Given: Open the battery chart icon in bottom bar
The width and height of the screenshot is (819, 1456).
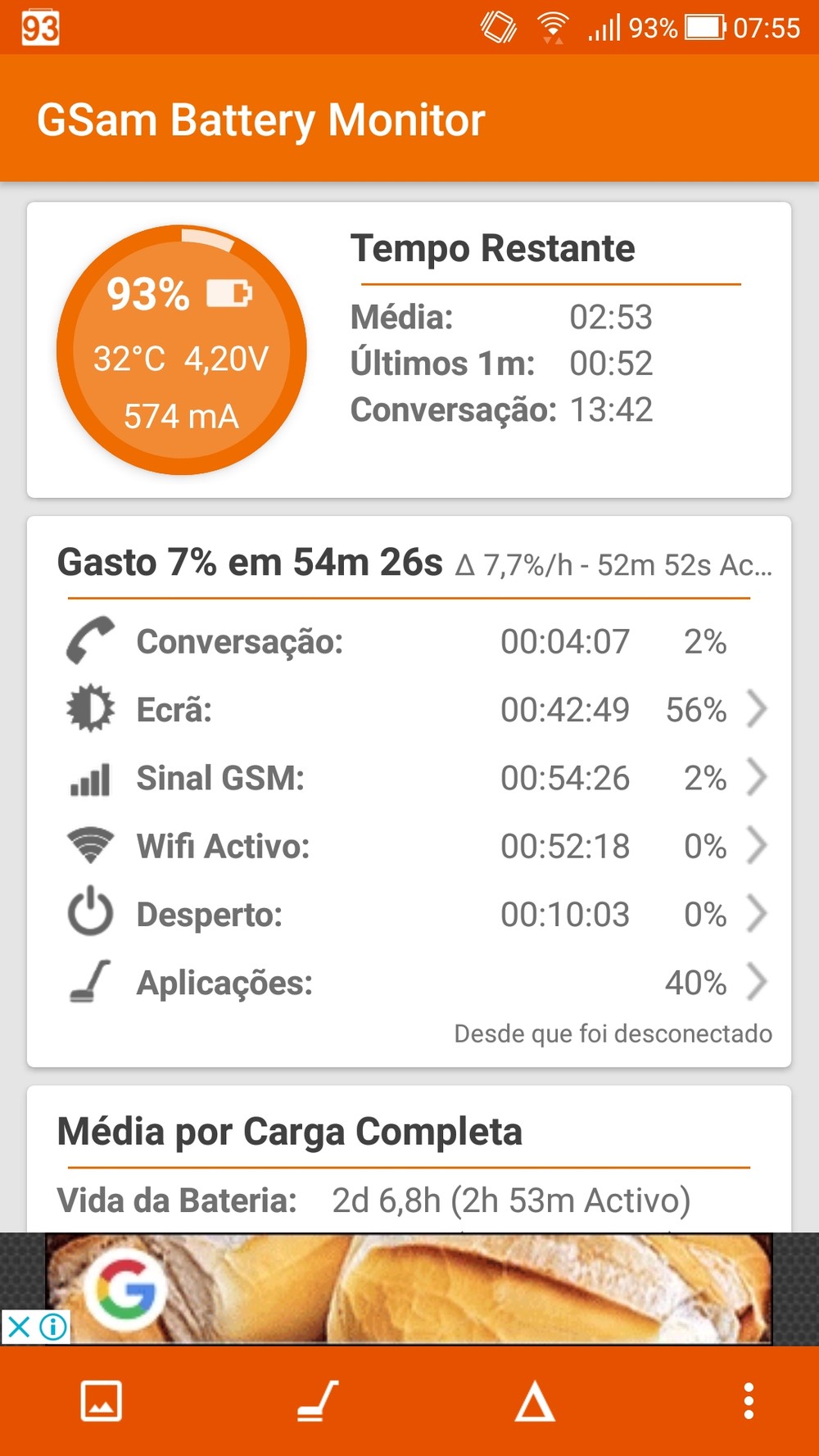Looking at the screenshot, I should pos(102,1401).
